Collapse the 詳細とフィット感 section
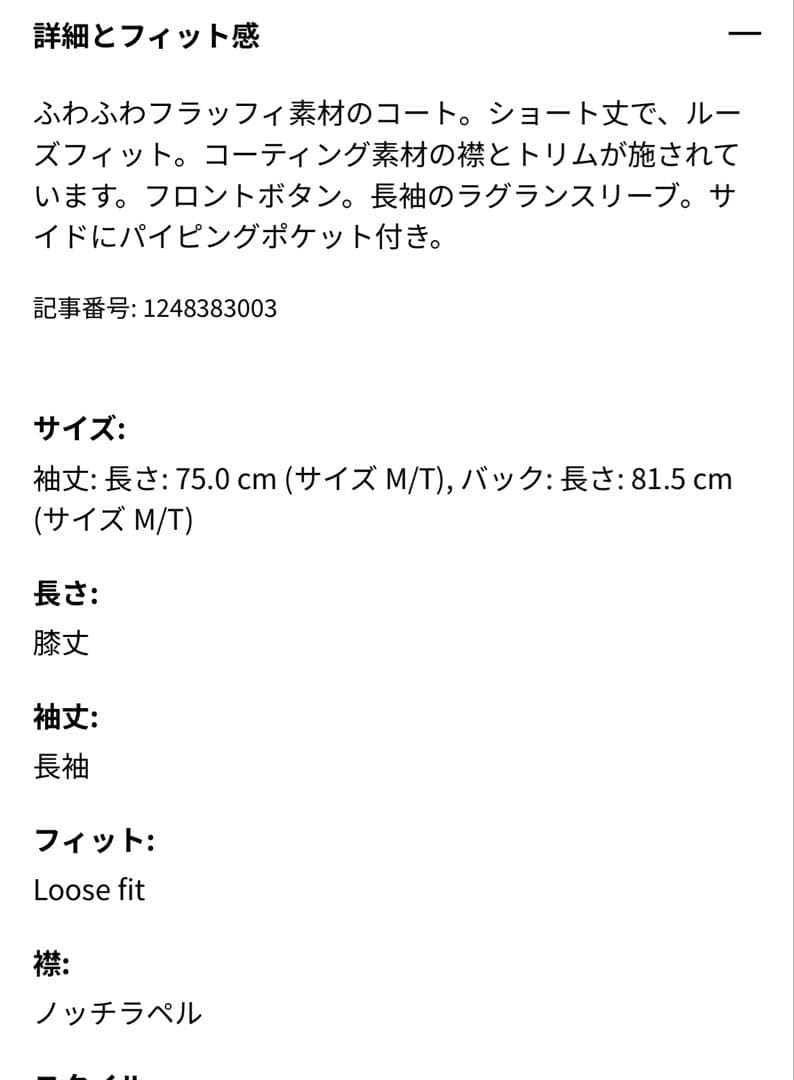The image size is (794, 1080). point(745,35)
